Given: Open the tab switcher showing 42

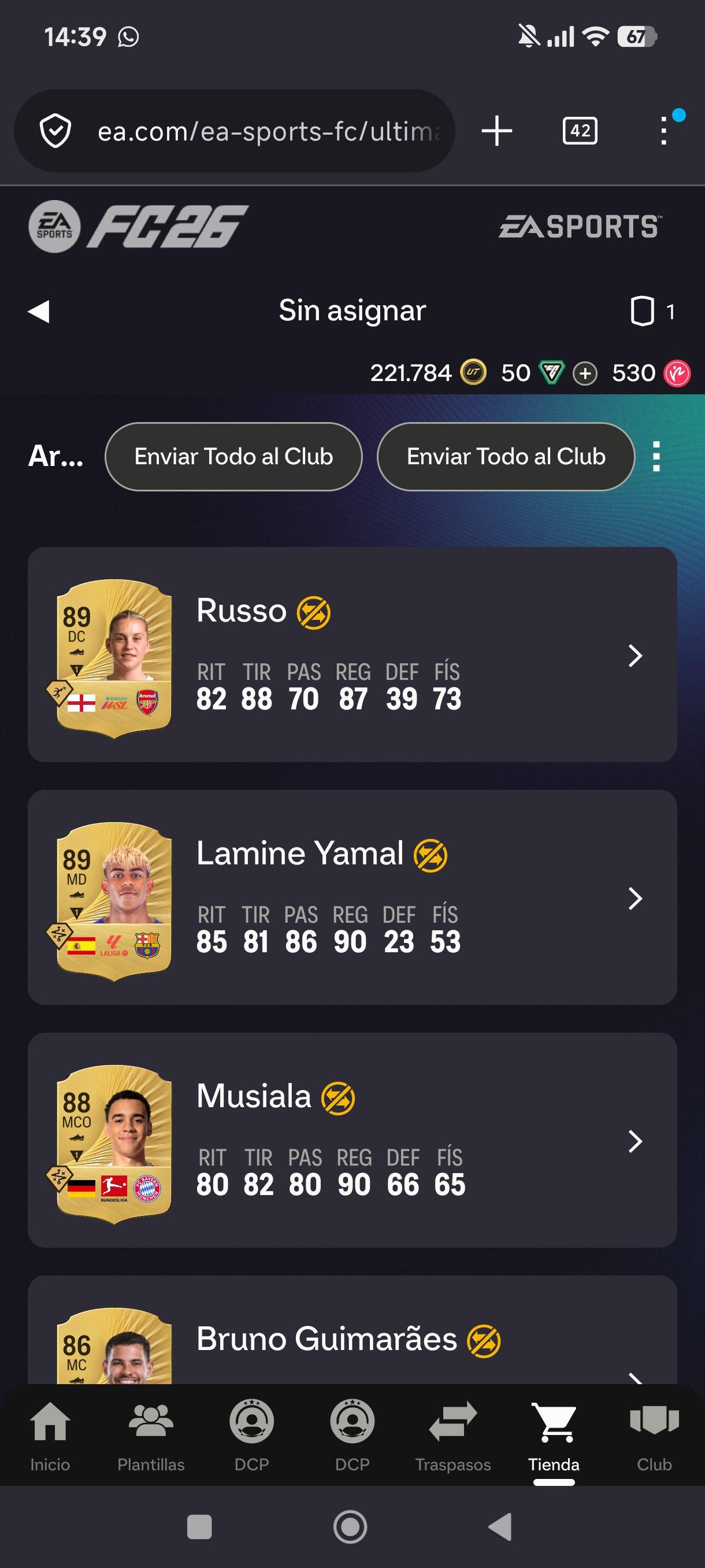Looking at the screenshot, I should [580, 131].
